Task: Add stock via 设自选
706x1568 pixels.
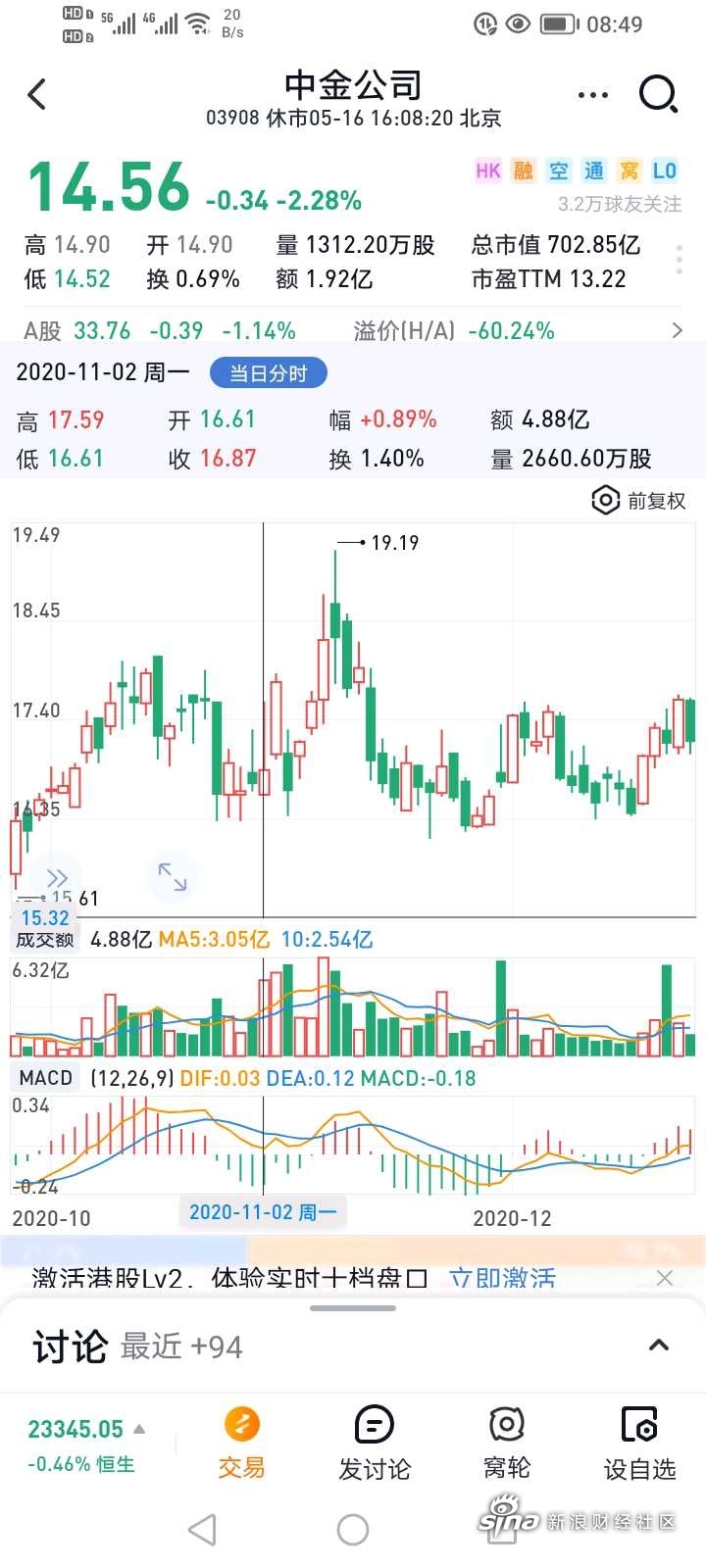Action: pos(639,1443)
